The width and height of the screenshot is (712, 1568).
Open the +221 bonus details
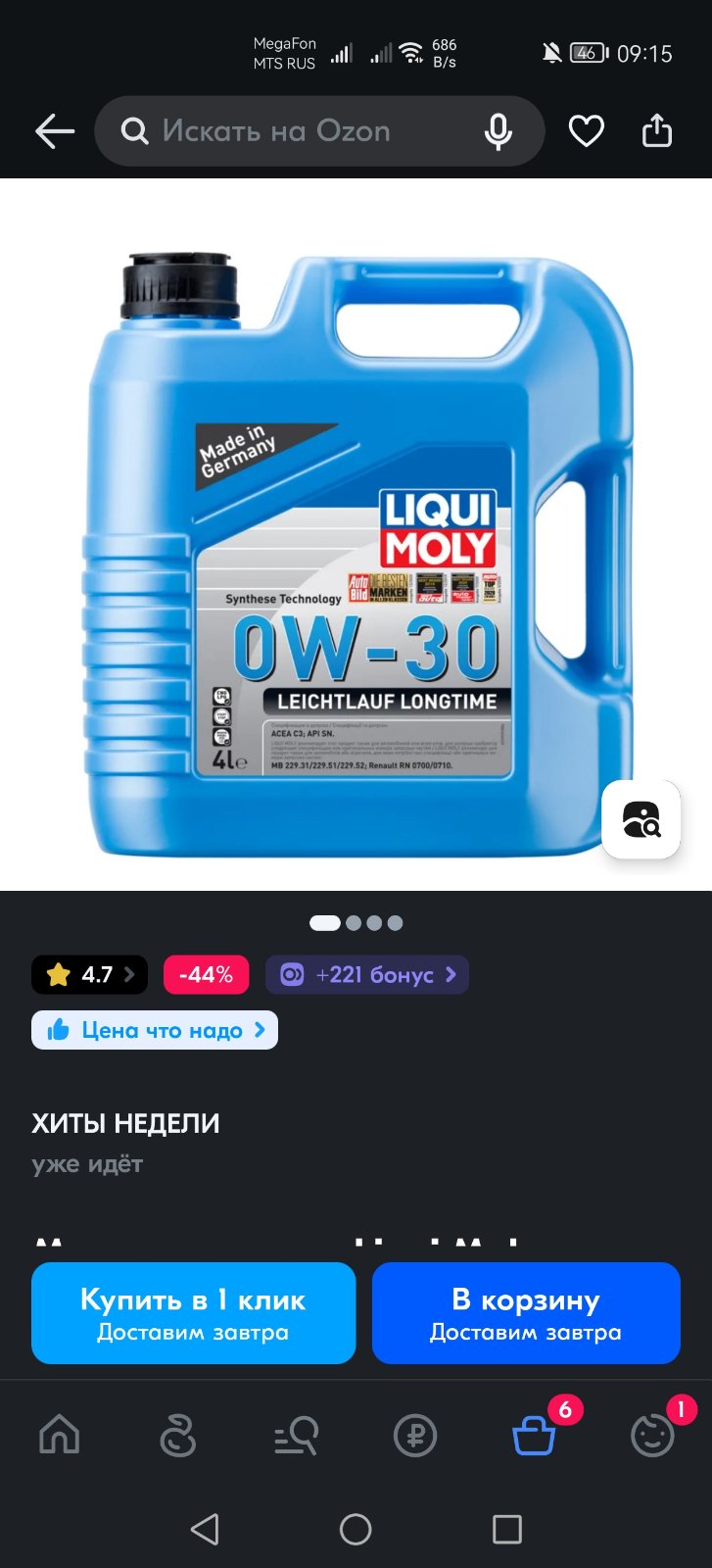point(367,975)
